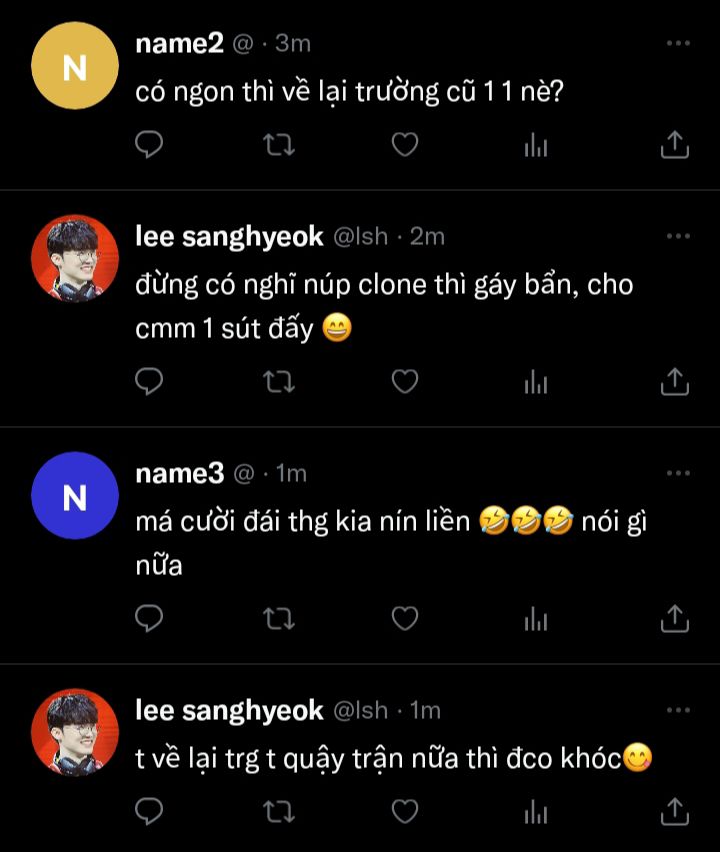Open overflow menu on name2's tweet
This screenshot has width=720, height=852.
(677, 44)
